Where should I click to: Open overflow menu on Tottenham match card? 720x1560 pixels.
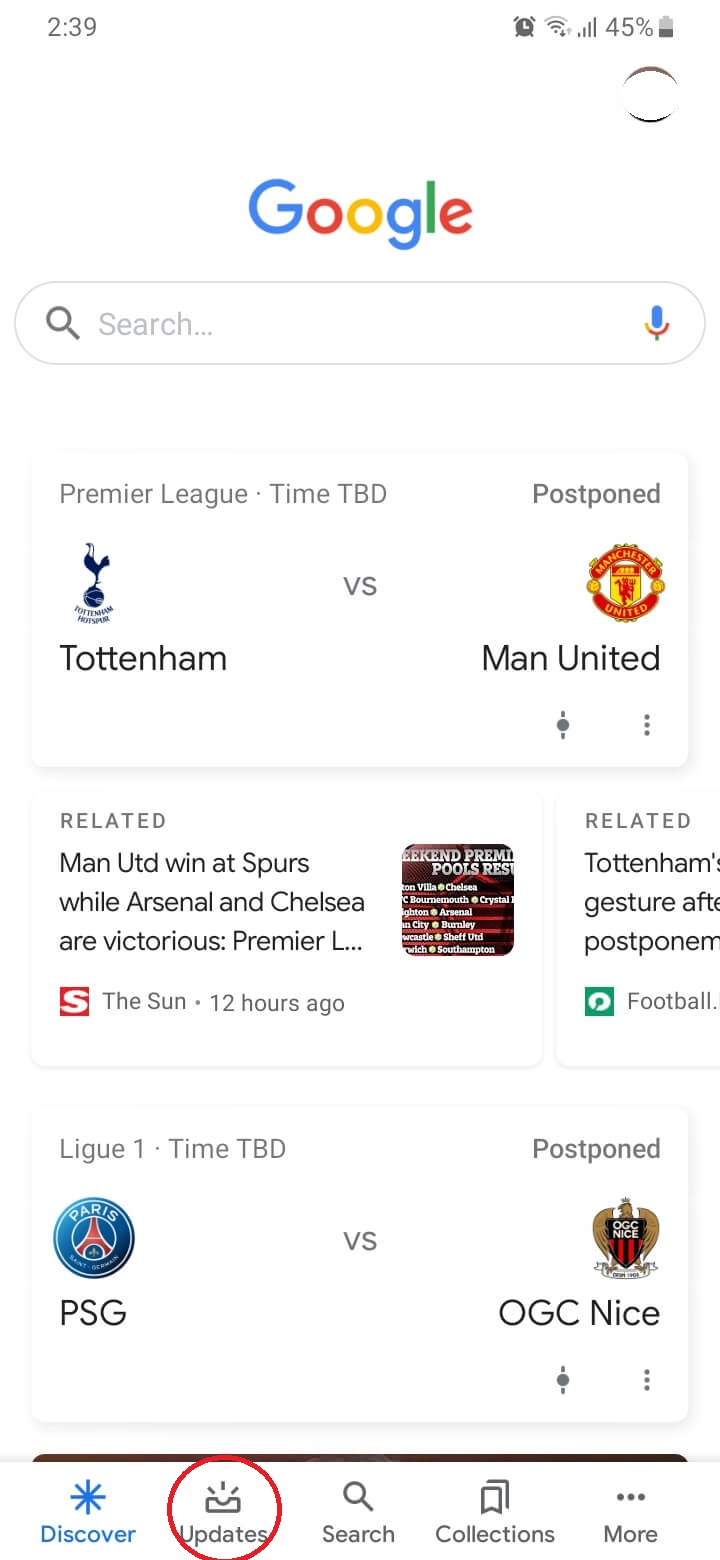coord(647,725)
